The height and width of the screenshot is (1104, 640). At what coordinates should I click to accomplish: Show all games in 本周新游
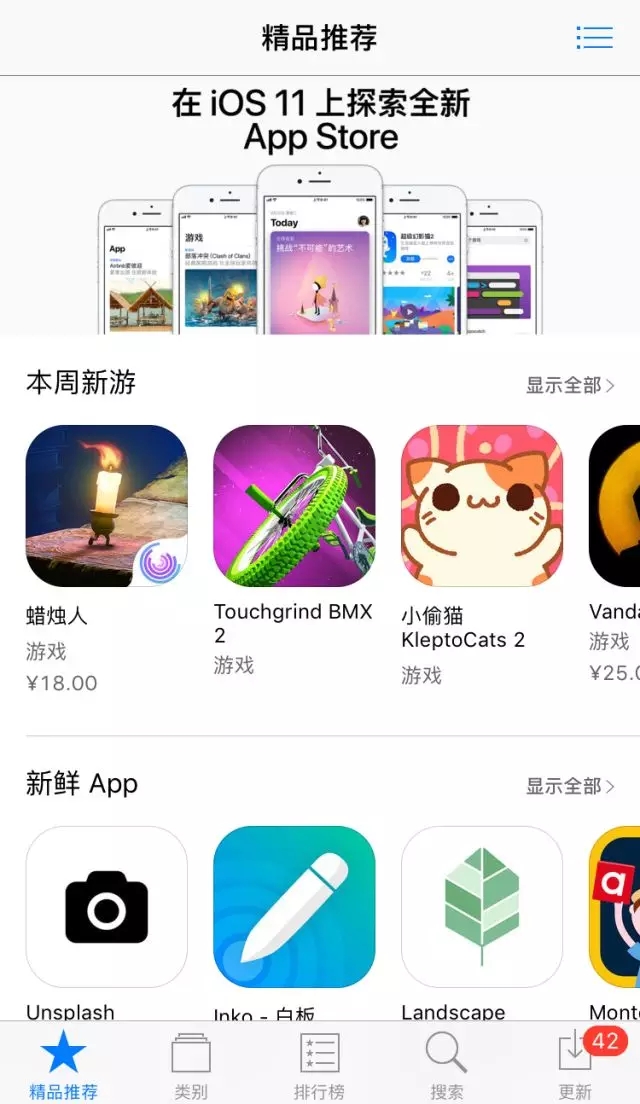570,385
